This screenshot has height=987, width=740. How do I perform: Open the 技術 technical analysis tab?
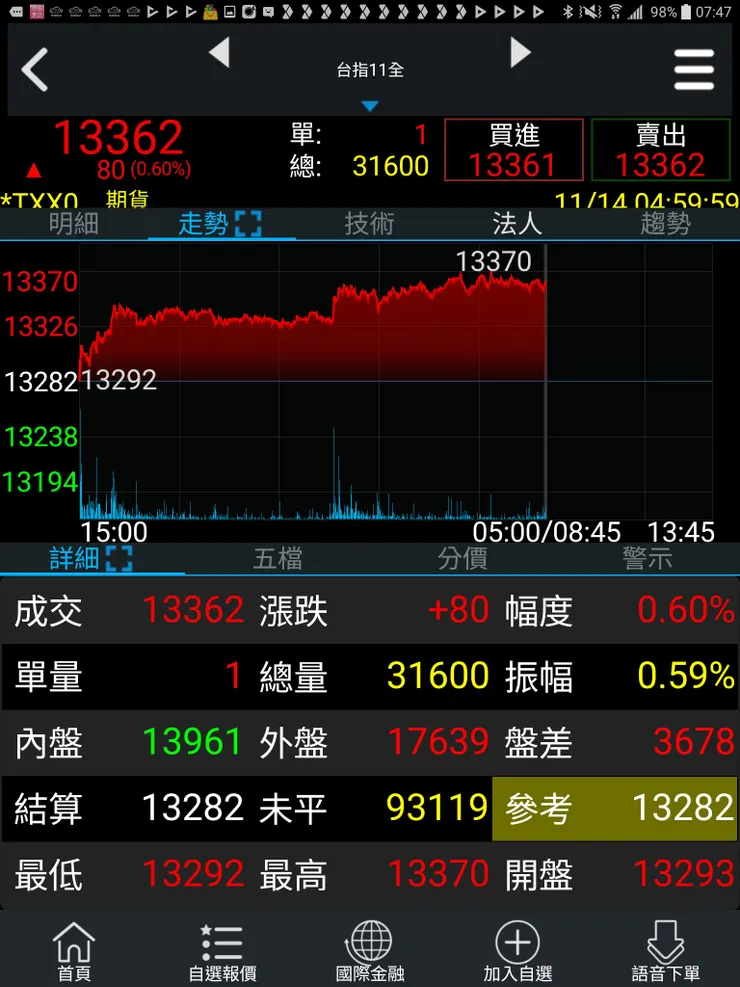(x=369, y=223)
